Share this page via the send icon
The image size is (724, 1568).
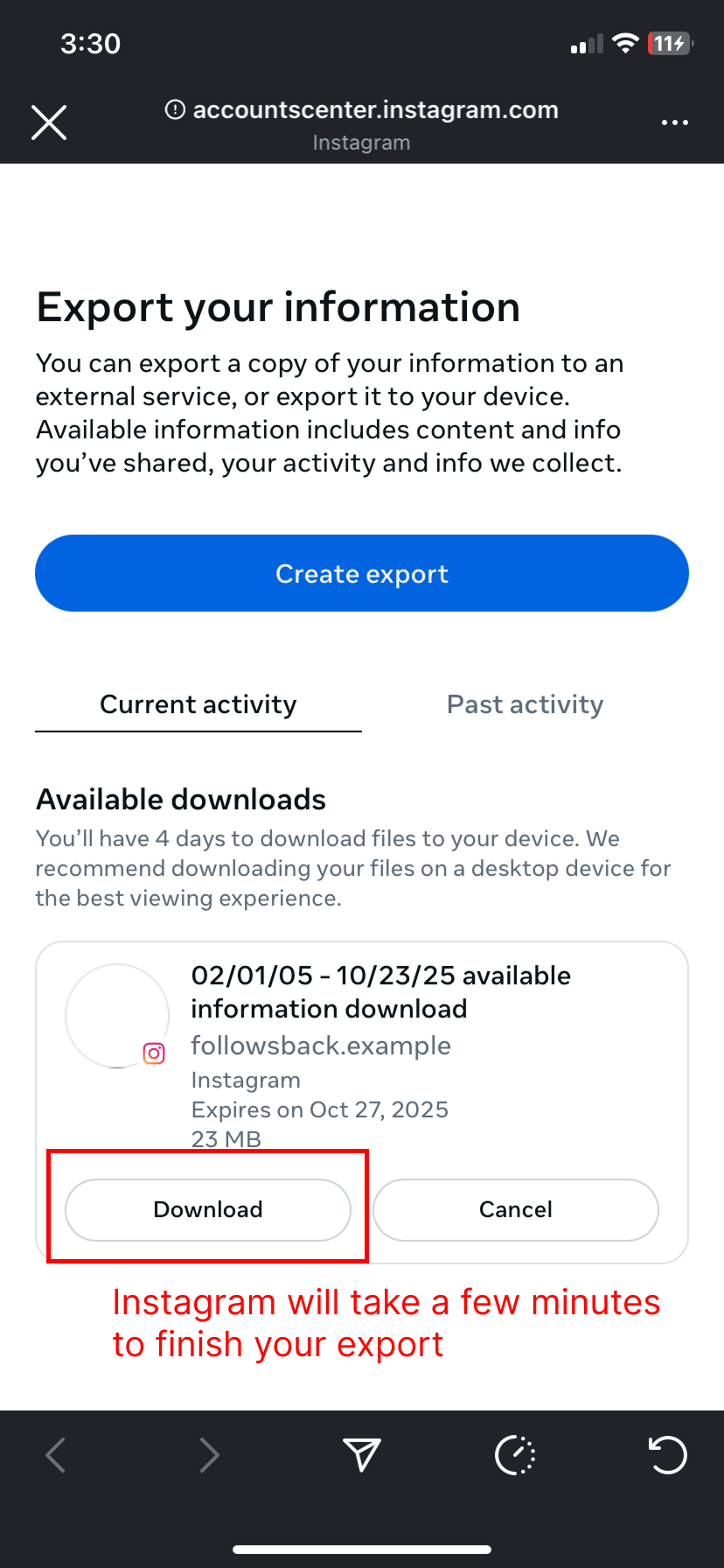pos(361,1455)
